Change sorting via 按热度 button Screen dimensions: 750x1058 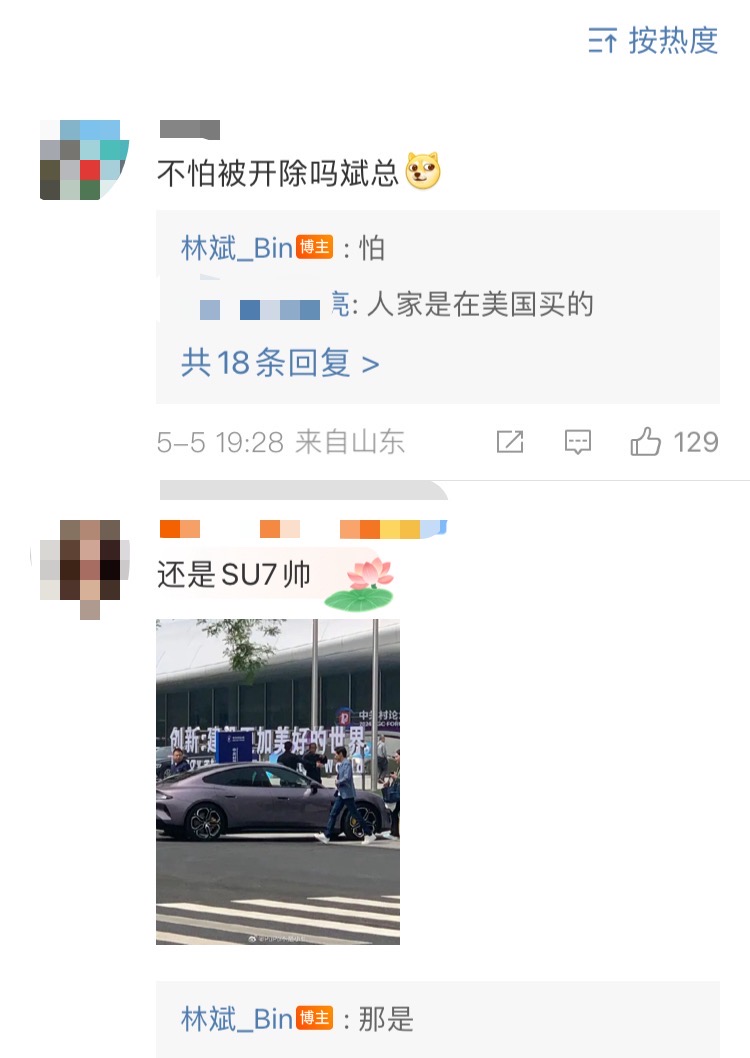(x=654, y=41)
